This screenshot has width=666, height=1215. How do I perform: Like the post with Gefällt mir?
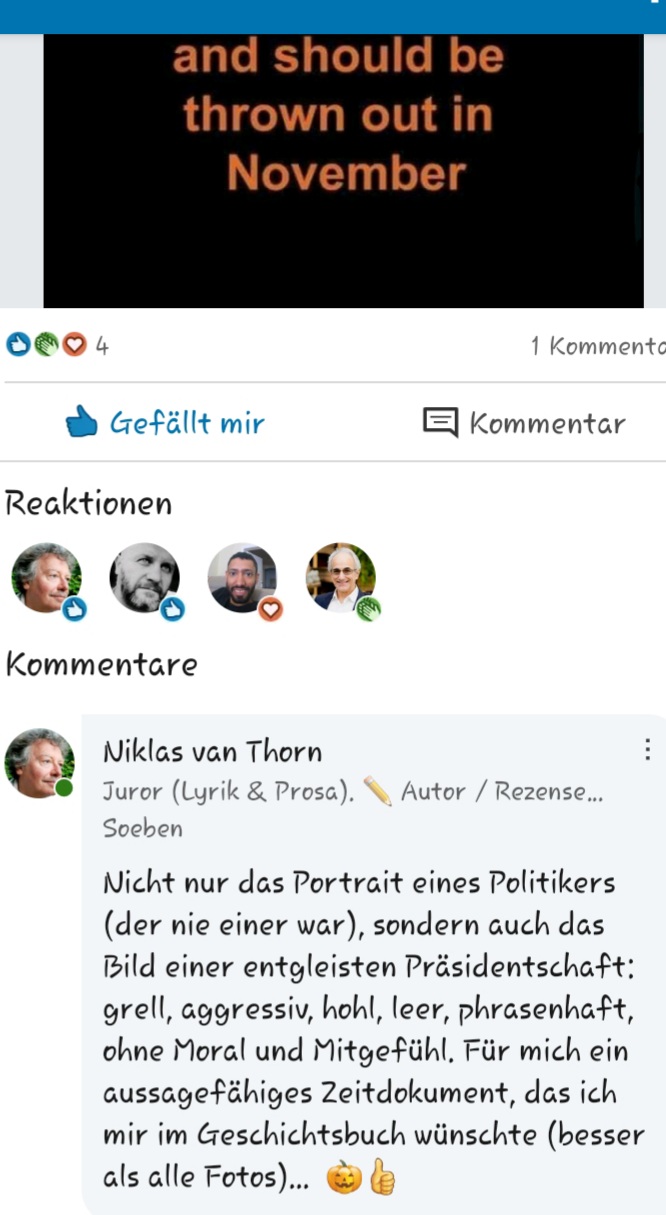click(x=165, y=423)
